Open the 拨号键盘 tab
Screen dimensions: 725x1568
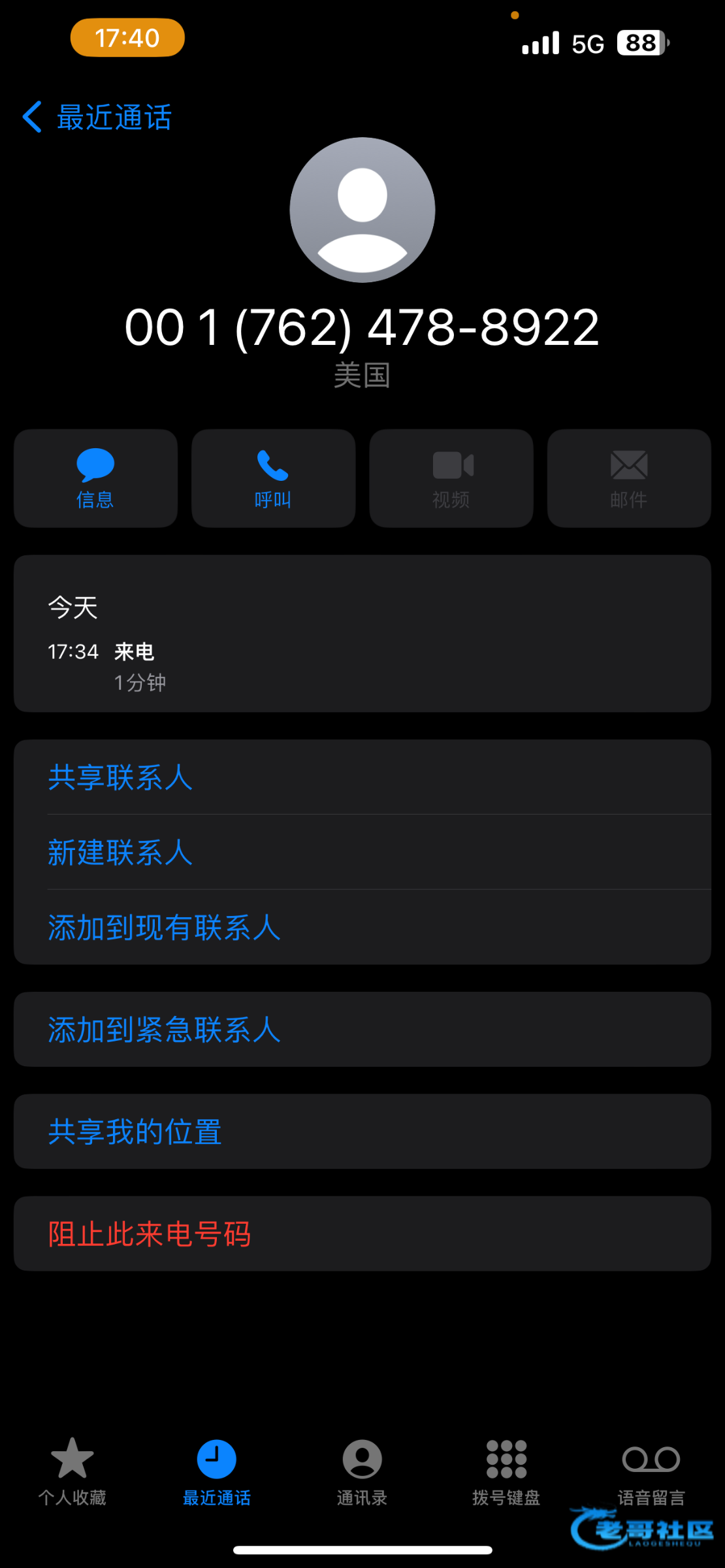pyautogui.click(x=506, y=1470)
